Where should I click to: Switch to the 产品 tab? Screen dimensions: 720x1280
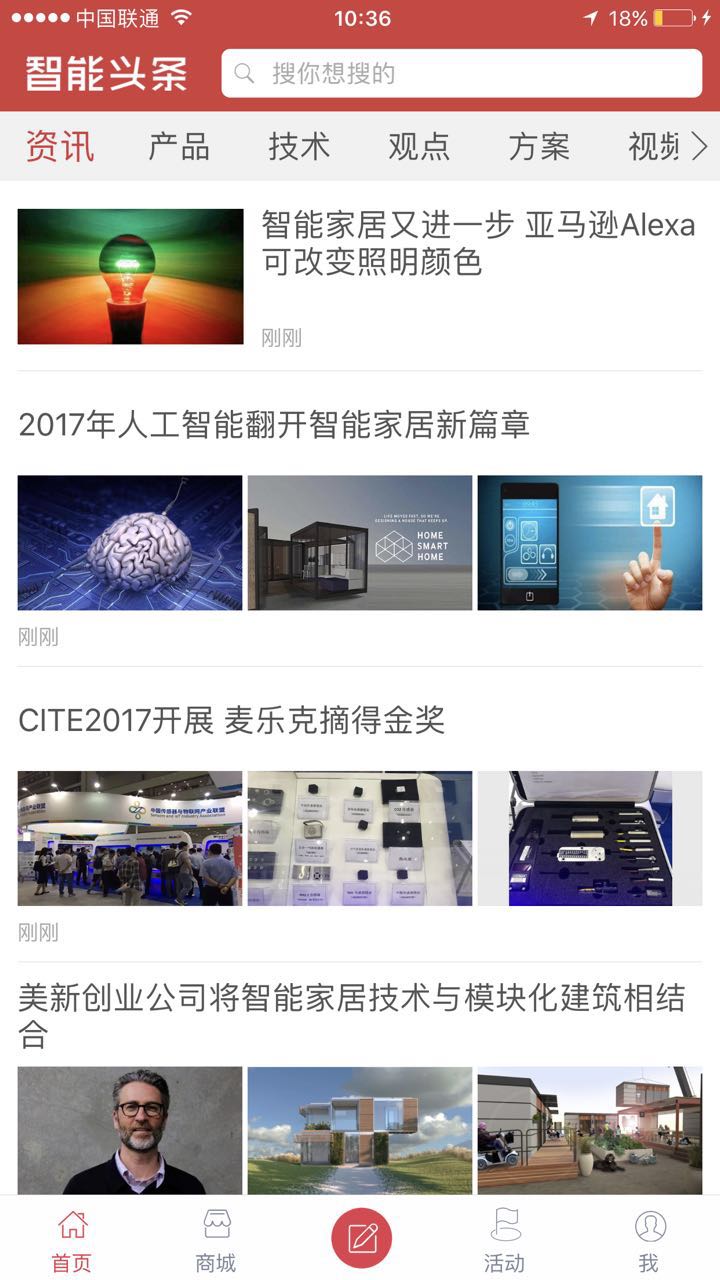click(x=179, y=146)
